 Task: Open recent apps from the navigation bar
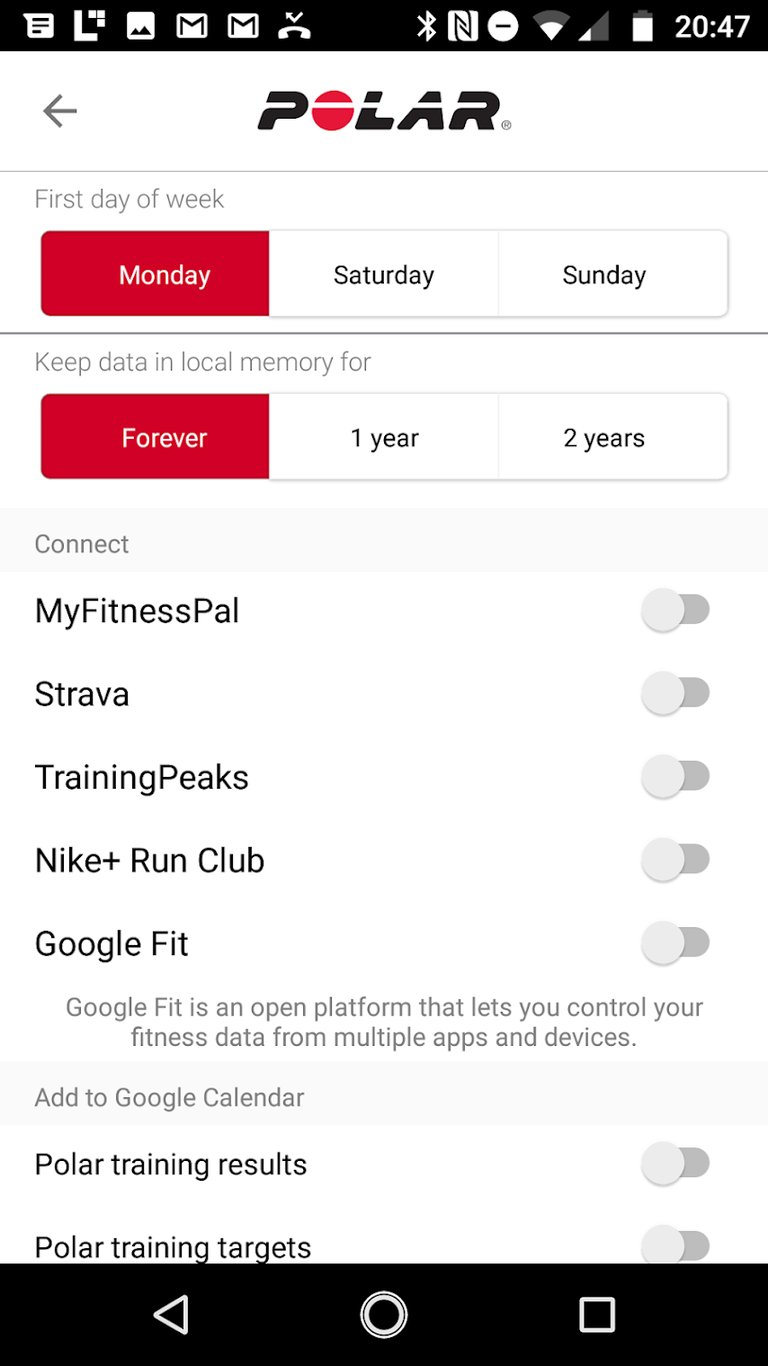pyautogui.click(x=597, y=1314)
